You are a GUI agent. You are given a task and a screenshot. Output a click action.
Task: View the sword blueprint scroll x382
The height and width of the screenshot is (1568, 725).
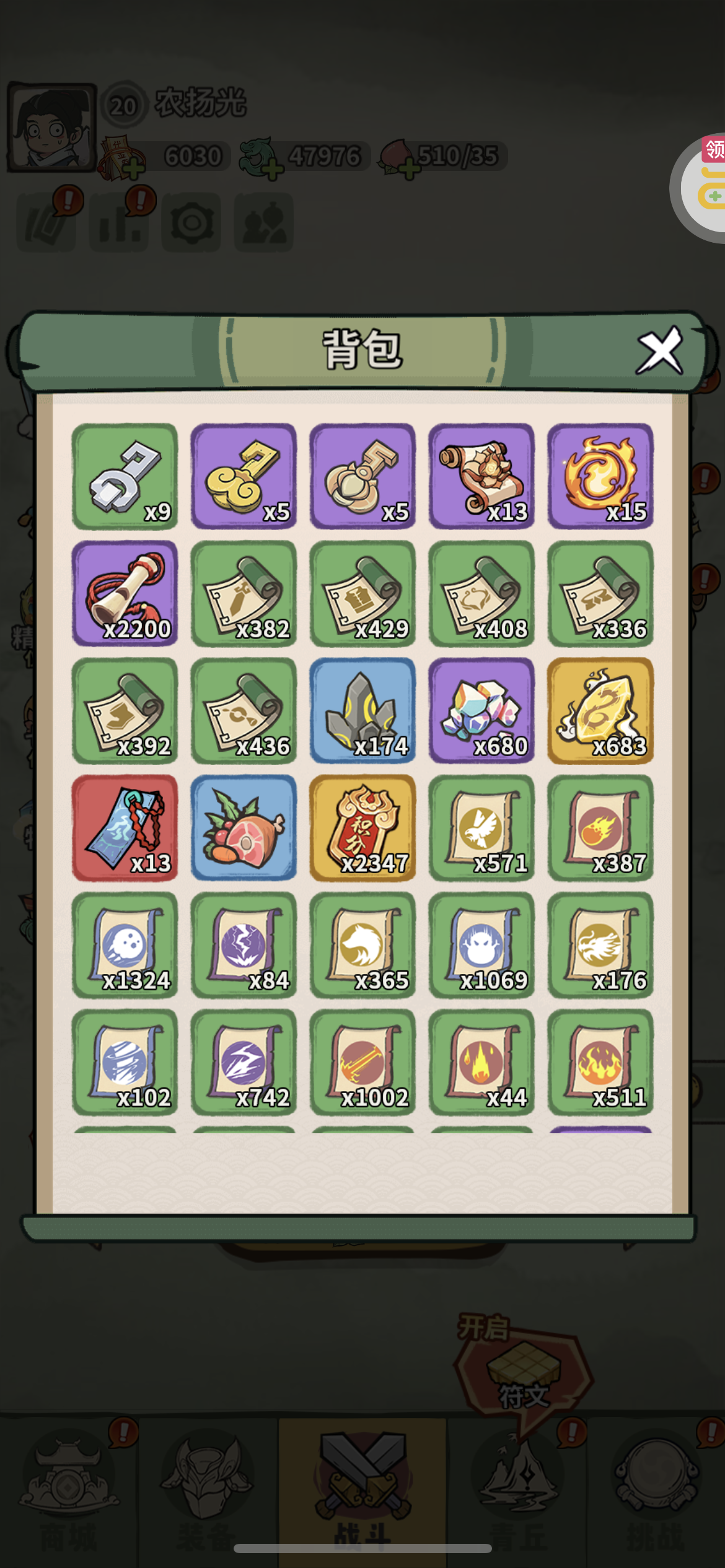(244, 593)
